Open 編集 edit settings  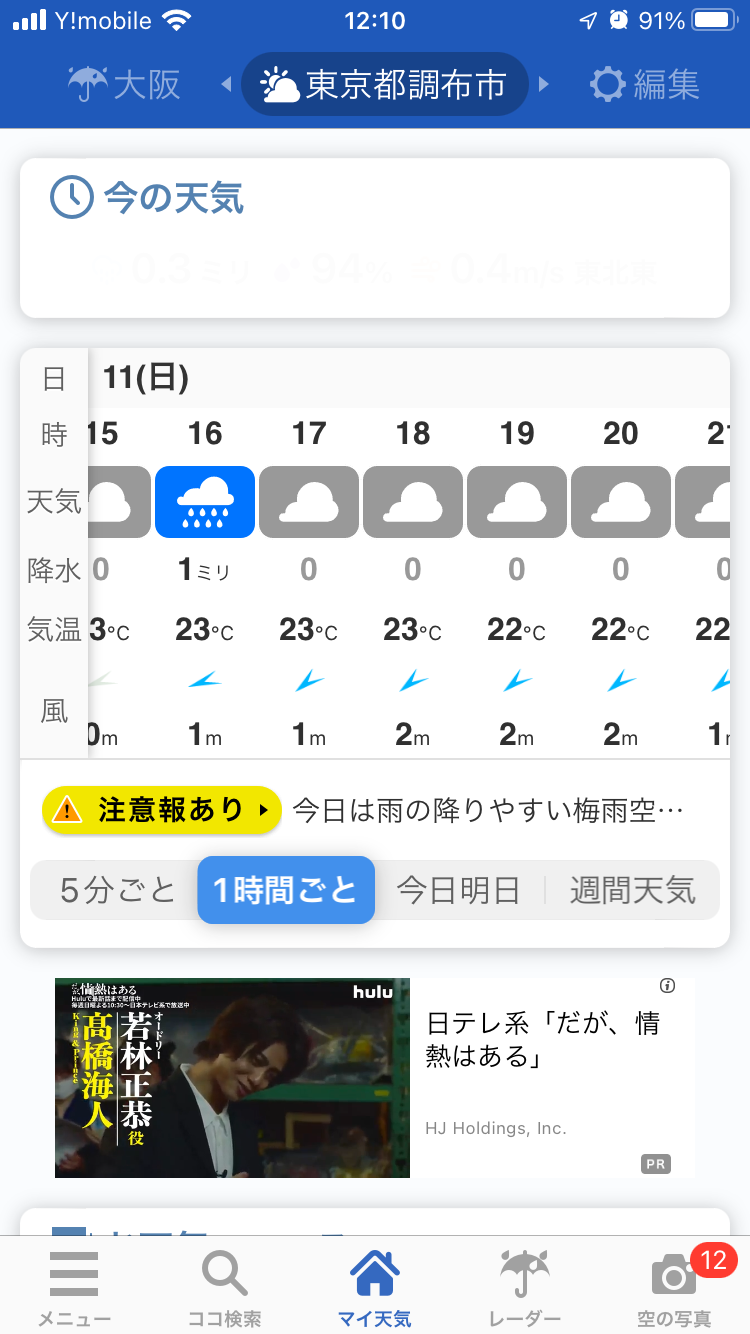click(644, 84)
